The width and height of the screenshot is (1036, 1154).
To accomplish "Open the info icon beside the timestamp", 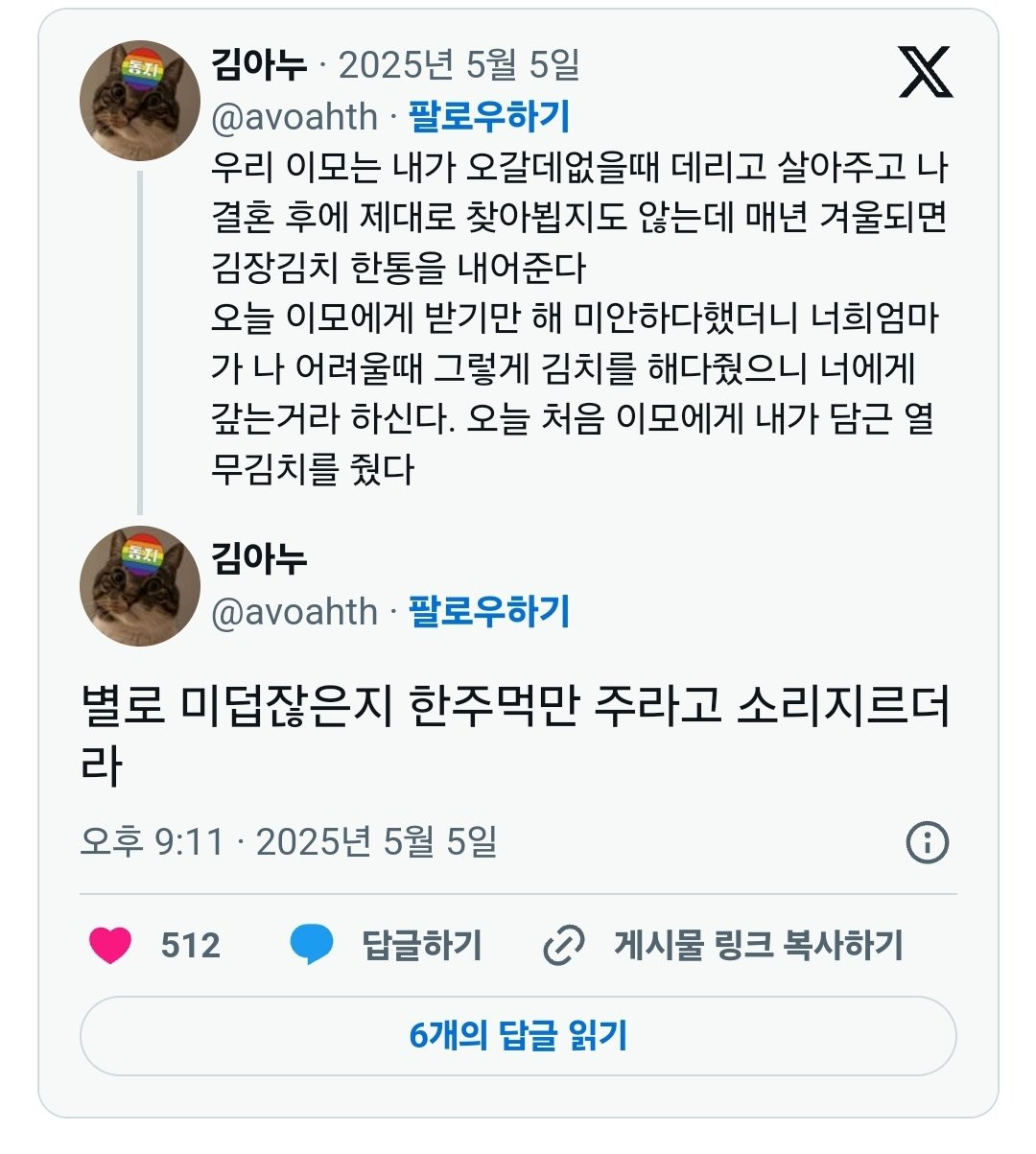I will pos(927,843).
